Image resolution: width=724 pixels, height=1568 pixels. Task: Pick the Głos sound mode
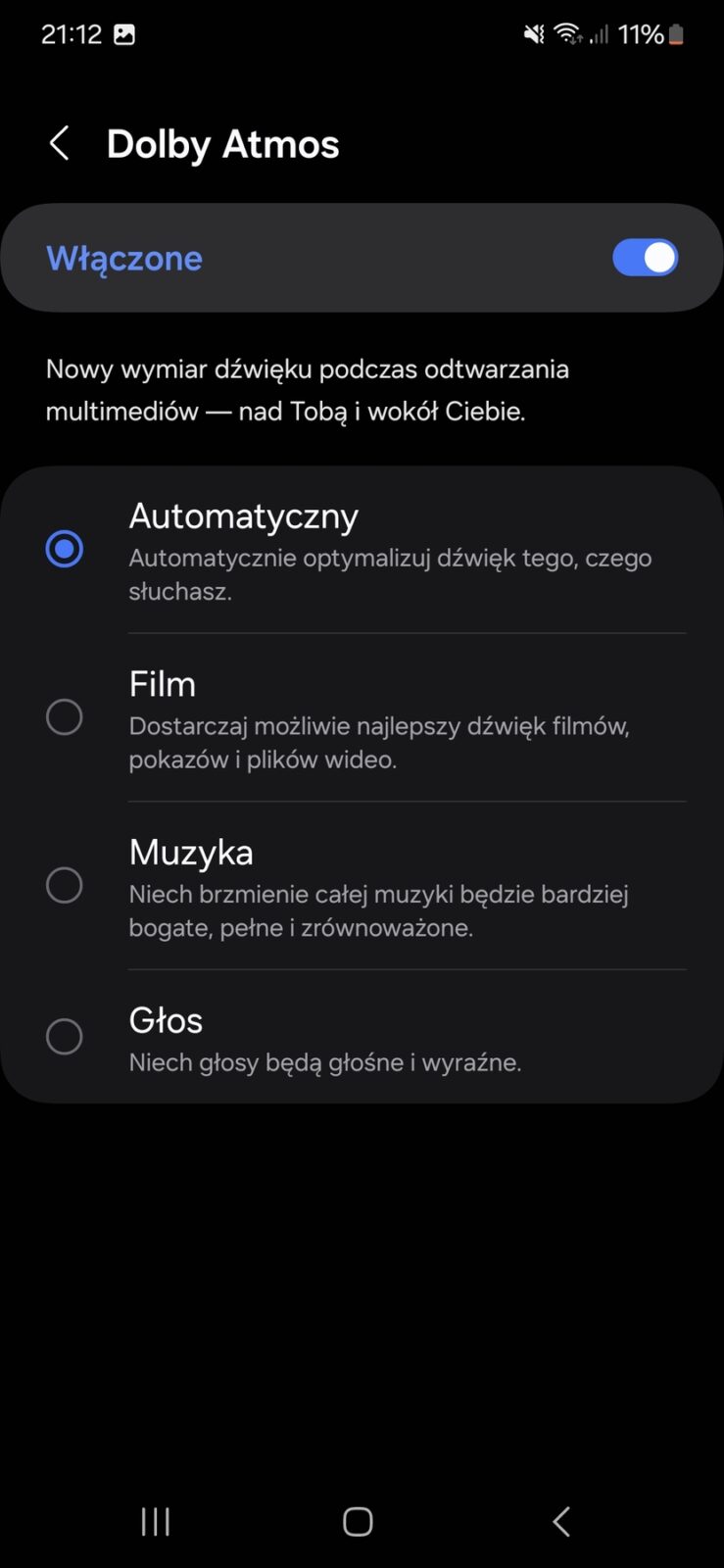click(x=65, y=1036)
